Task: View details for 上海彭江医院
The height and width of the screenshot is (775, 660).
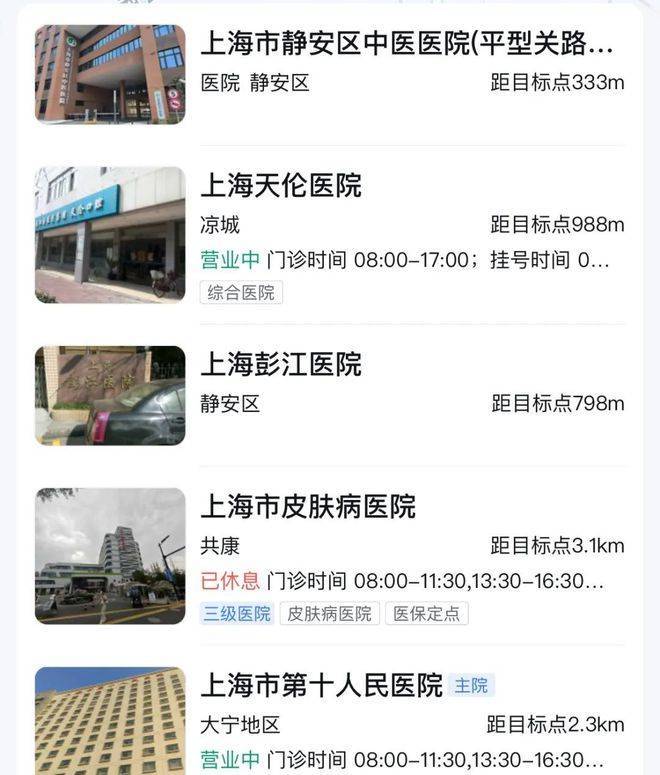Action: (x=281, y=364)
